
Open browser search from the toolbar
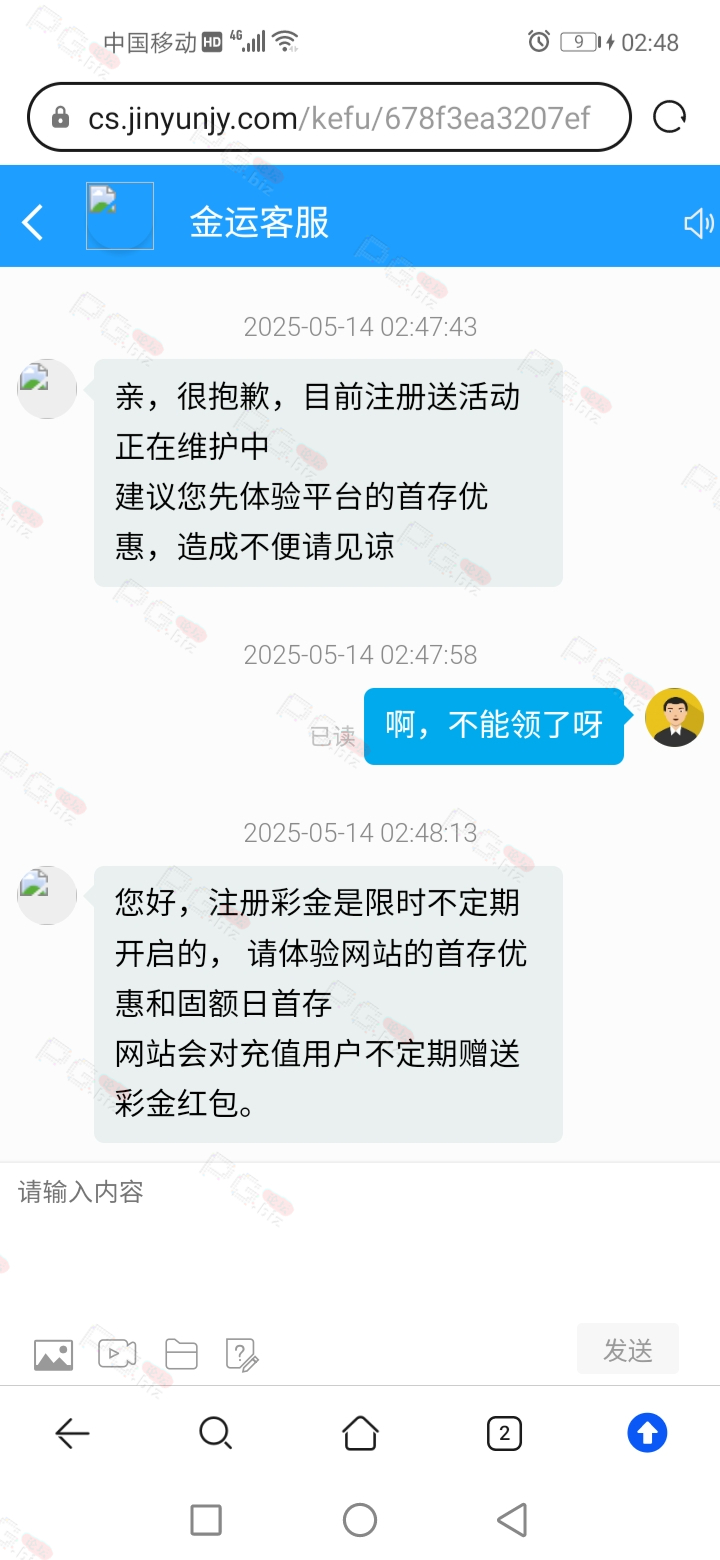pos(215,1434)
